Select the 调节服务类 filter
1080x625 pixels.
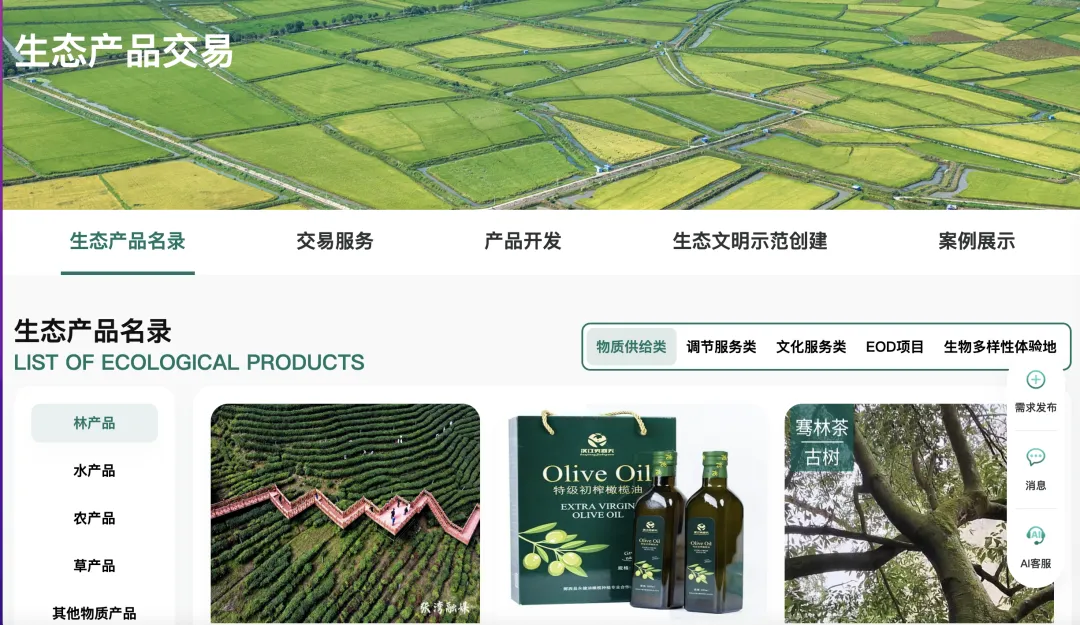coord(721,347)
